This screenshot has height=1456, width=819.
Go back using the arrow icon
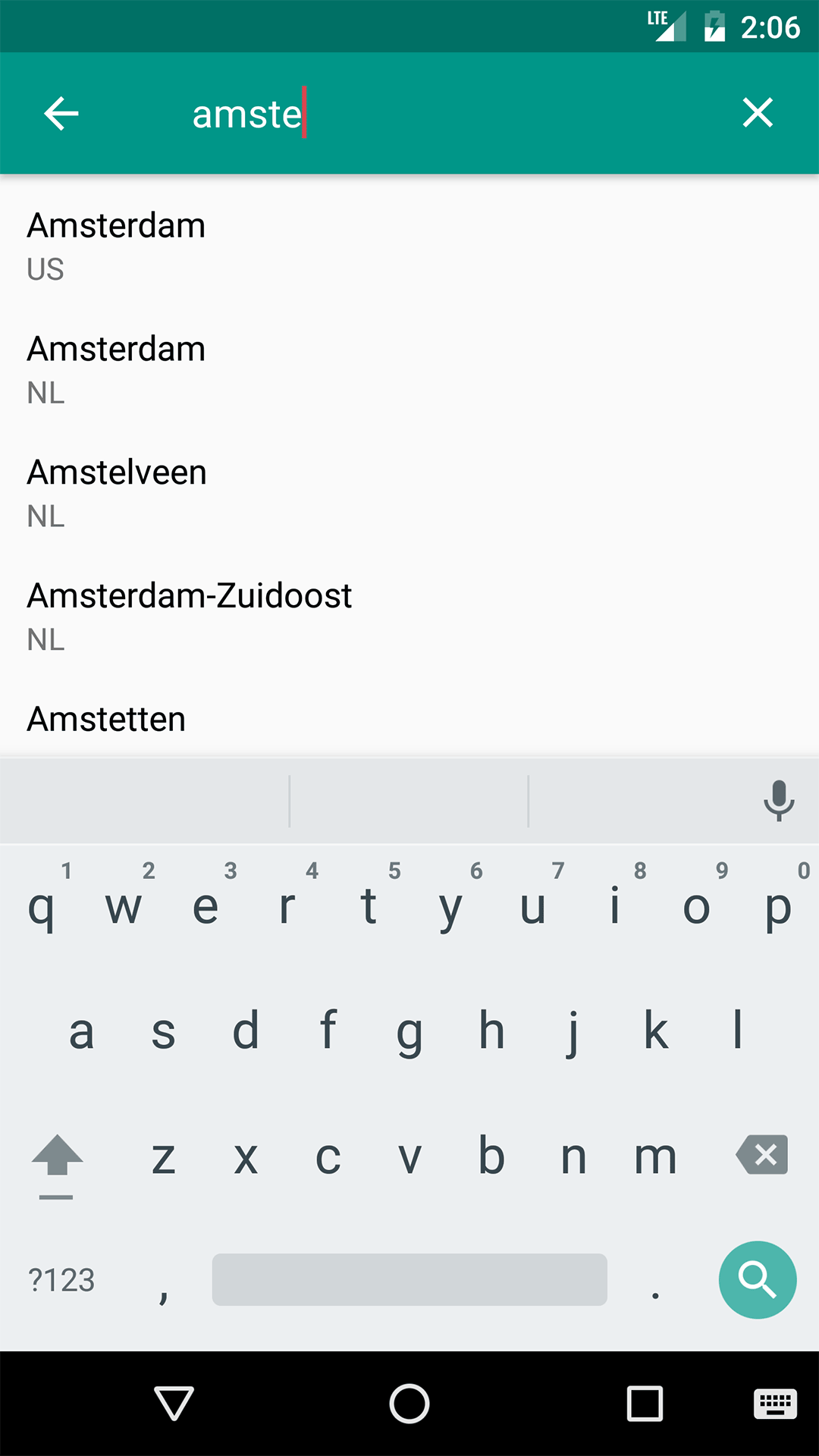coord(61,114)
